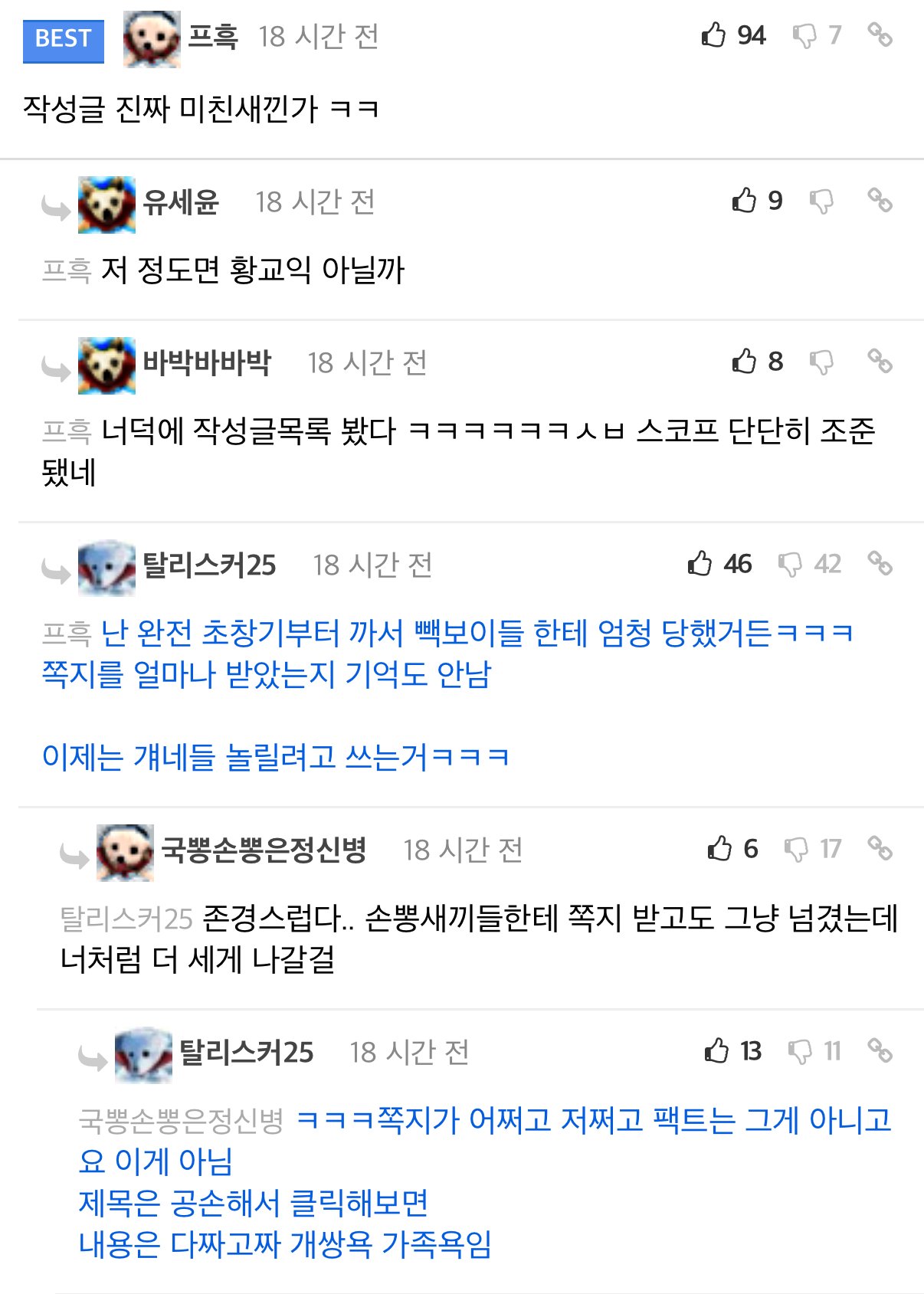Upvote 프흑's BEST comment

pyautogui.click(x=713, y=35)
